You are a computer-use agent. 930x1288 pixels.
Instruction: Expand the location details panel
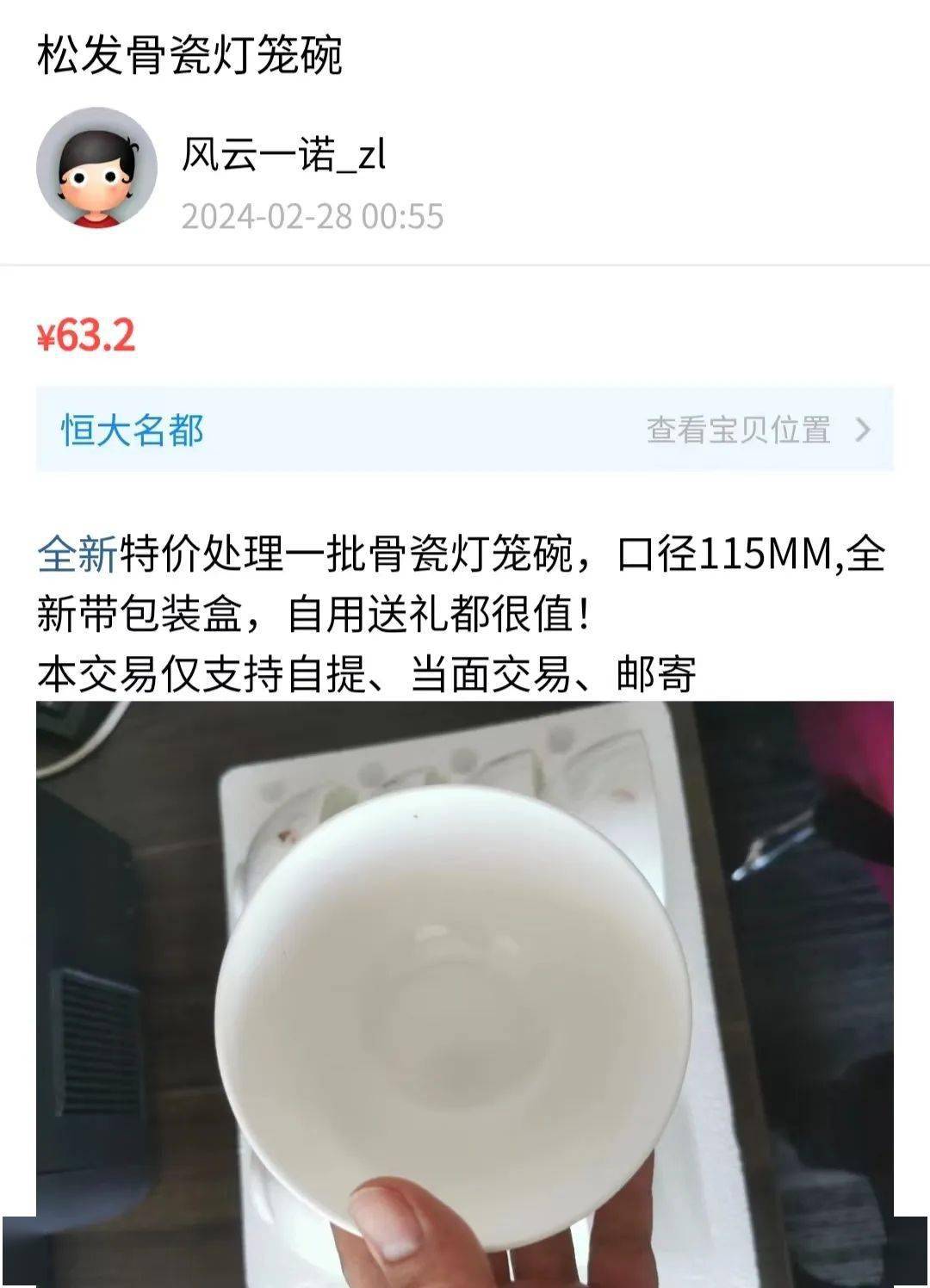(x=465, y=430)
